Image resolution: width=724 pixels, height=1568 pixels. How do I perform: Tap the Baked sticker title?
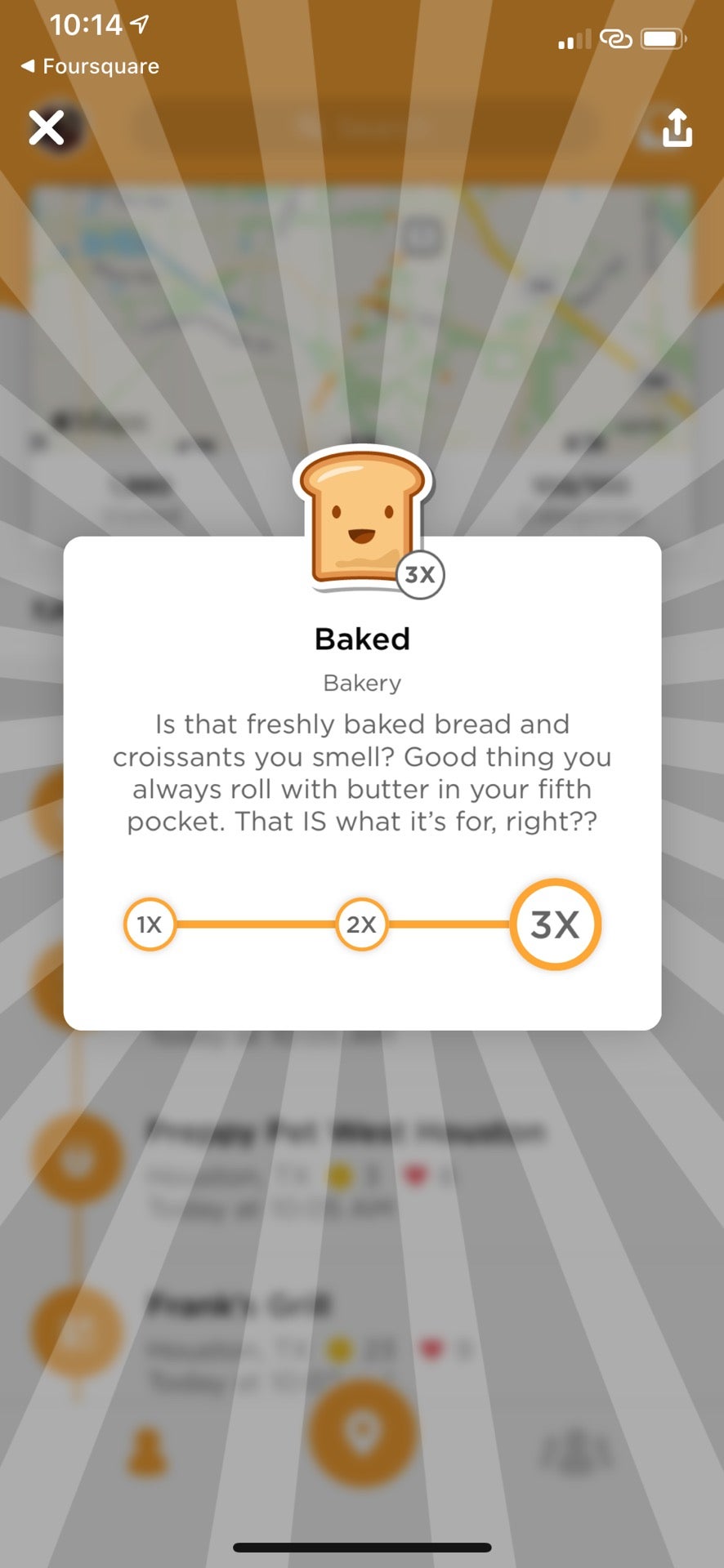pos(361,639)
